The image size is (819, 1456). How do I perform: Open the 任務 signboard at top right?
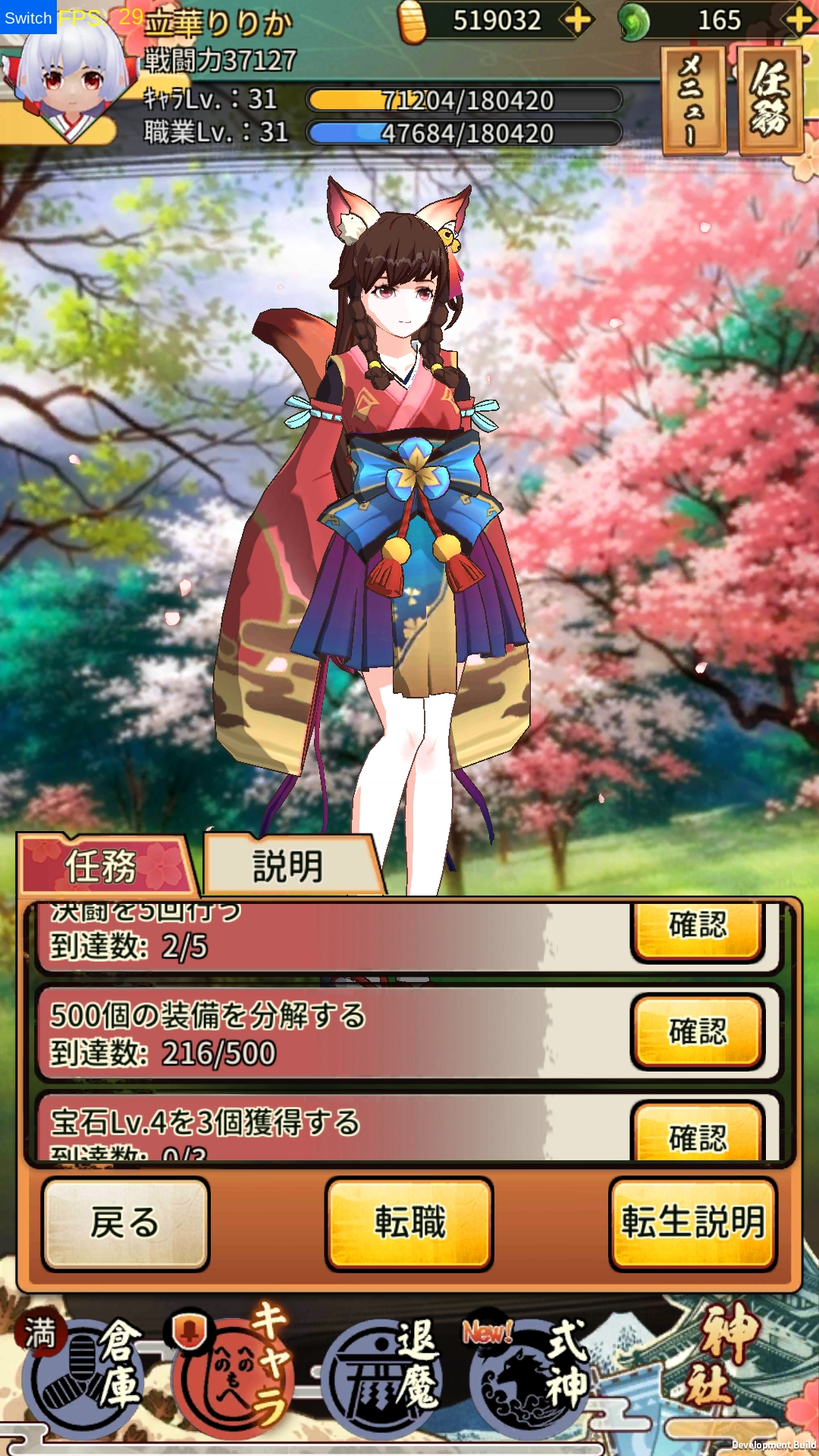point(770,102)
